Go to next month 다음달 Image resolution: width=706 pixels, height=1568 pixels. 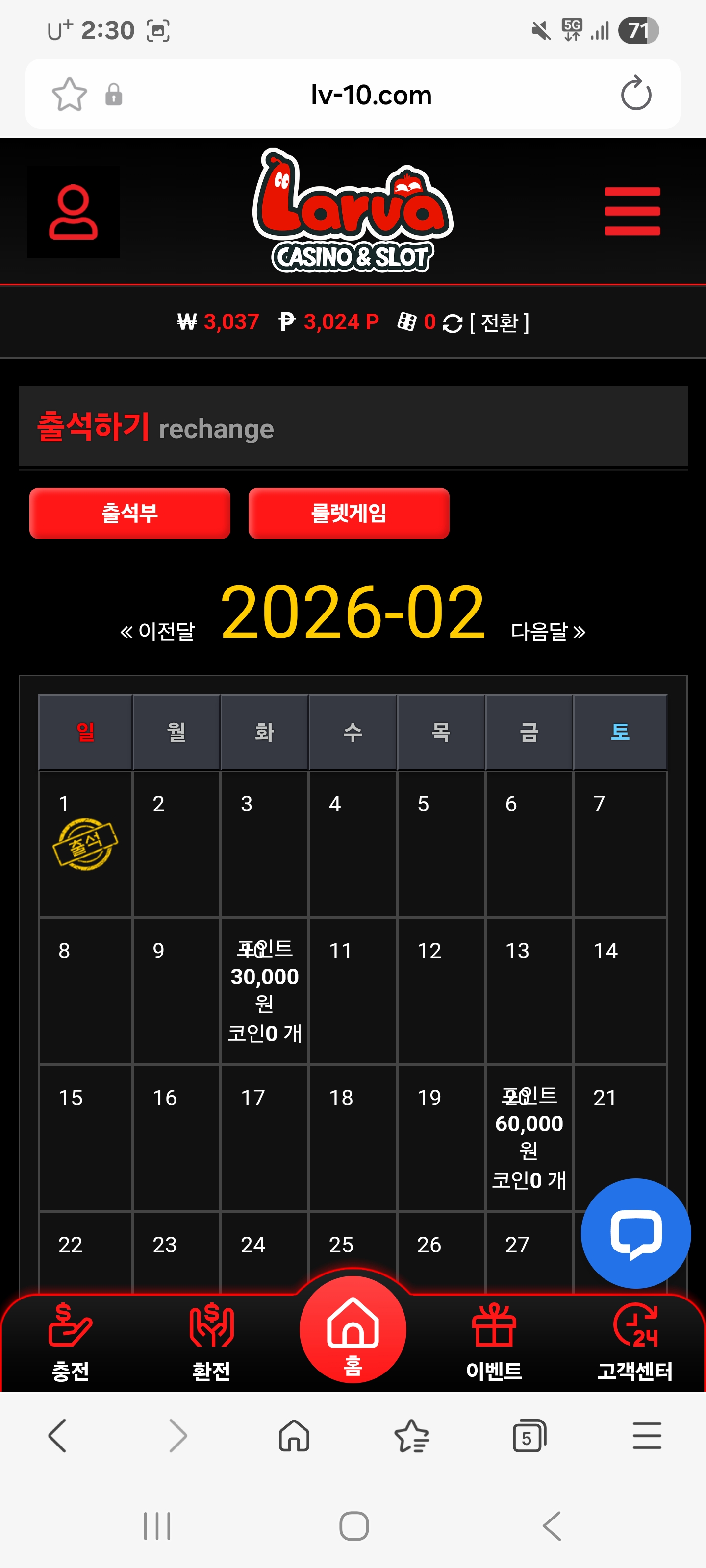click(x=548, y=631)
